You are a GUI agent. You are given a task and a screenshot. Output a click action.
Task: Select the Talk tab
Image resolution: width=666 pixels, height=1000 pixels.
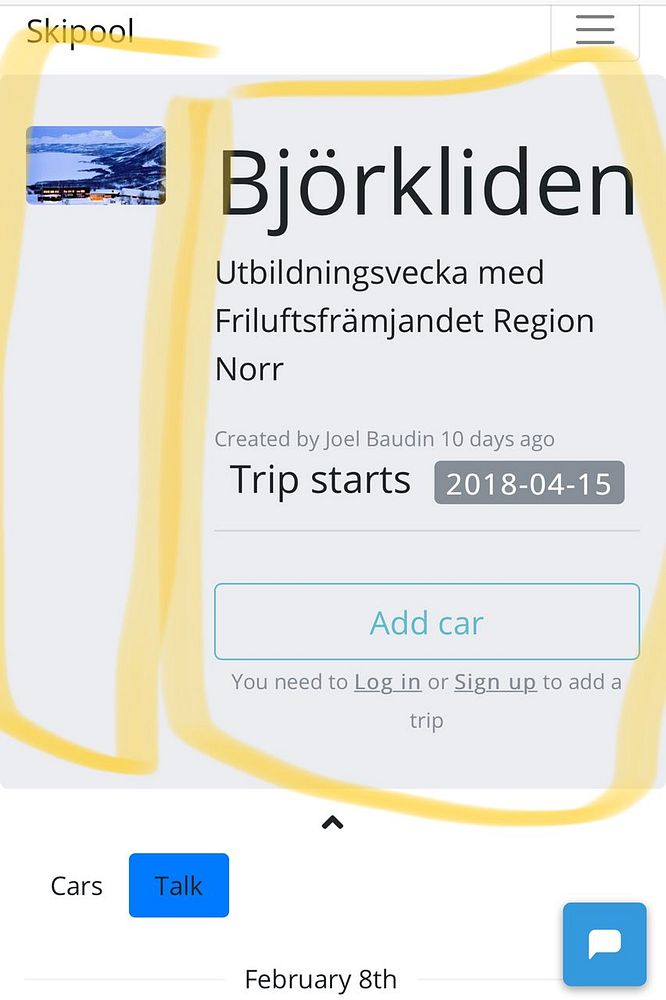pyautogui.click(x=179, y=886)
